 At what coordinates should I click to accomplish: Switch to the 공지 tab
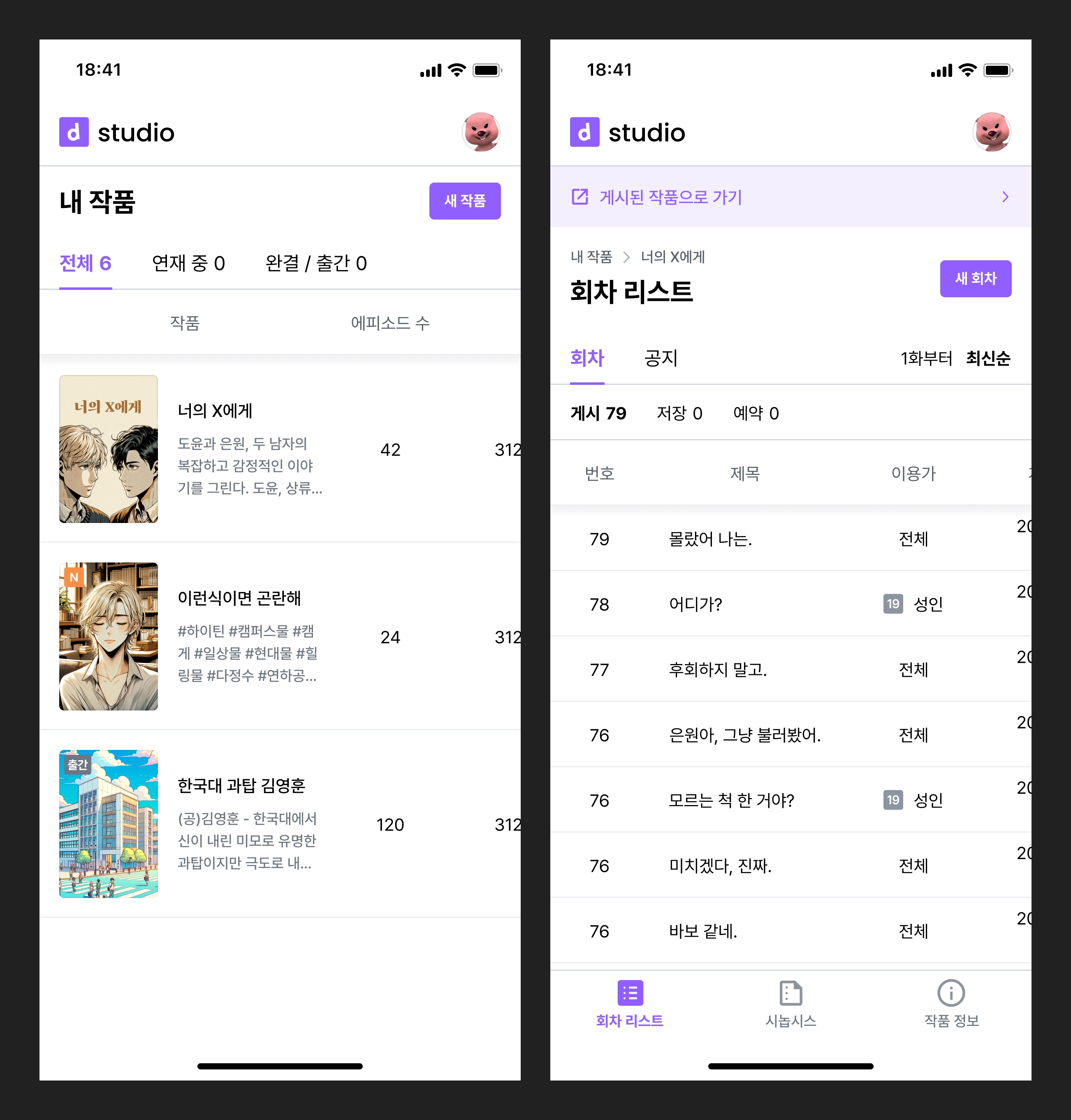[661, 359]
